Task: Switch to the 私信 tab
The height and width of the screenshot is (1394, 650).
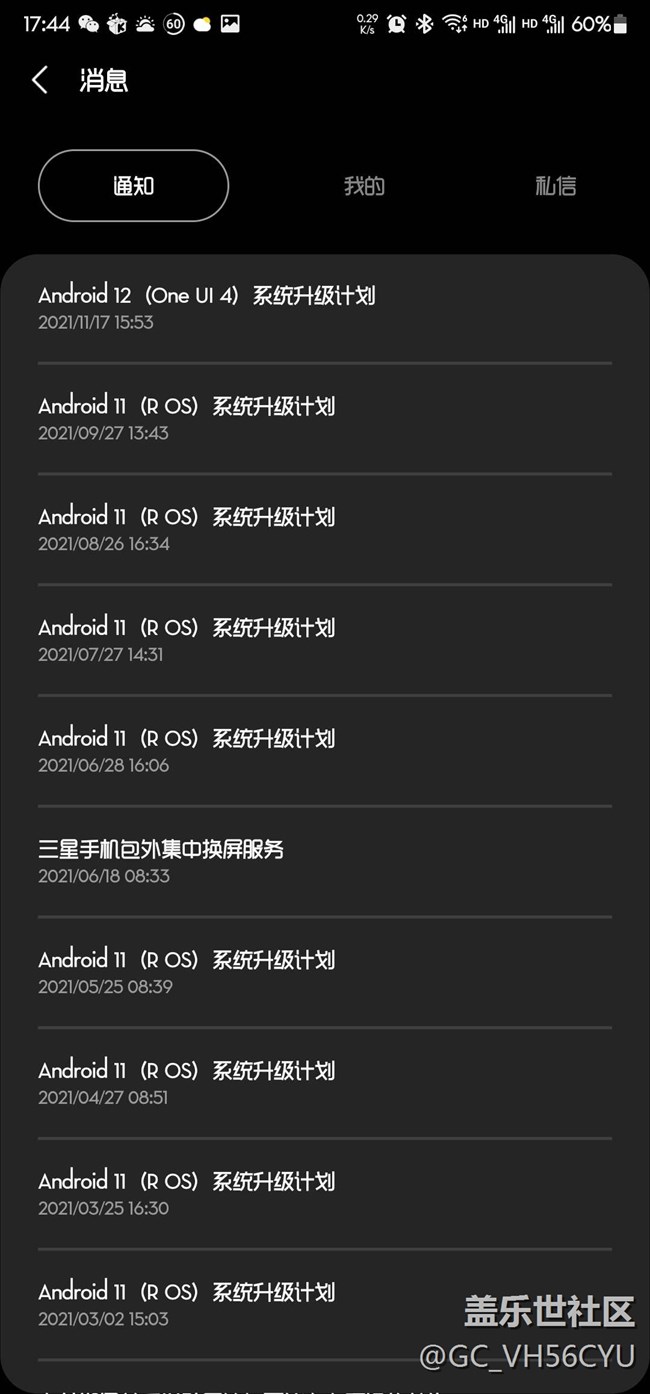Action: pos(556,186)
